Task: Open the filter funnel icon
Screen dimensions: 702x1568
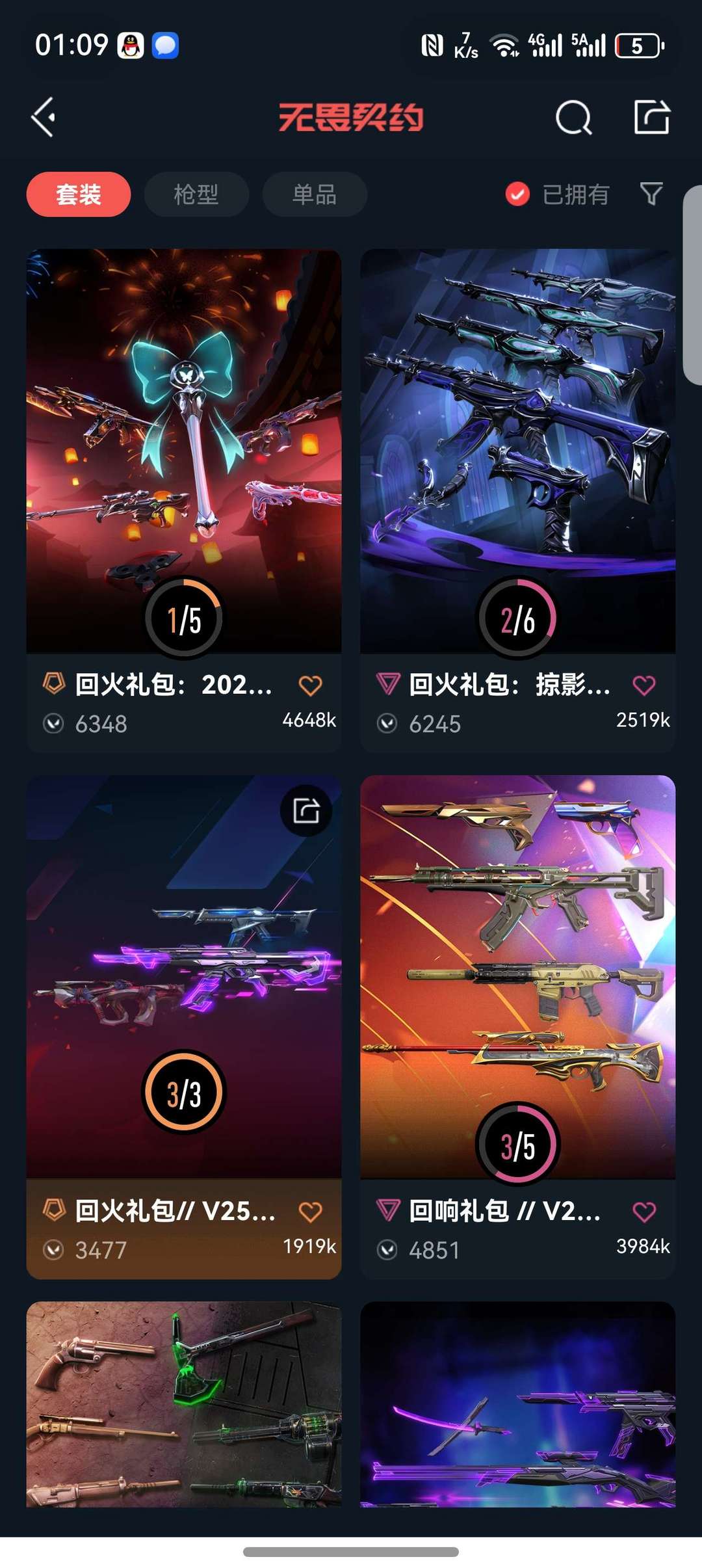Action: [x=651, y=193]
